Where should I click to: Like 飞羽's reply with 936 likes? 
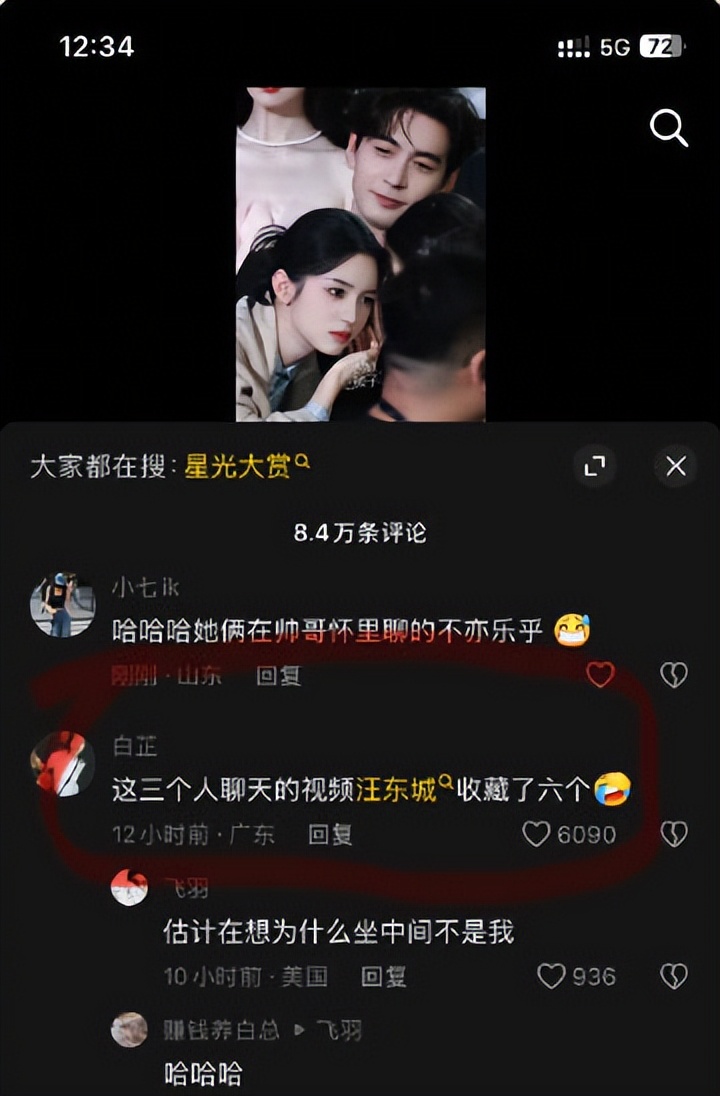pos(551,976)
